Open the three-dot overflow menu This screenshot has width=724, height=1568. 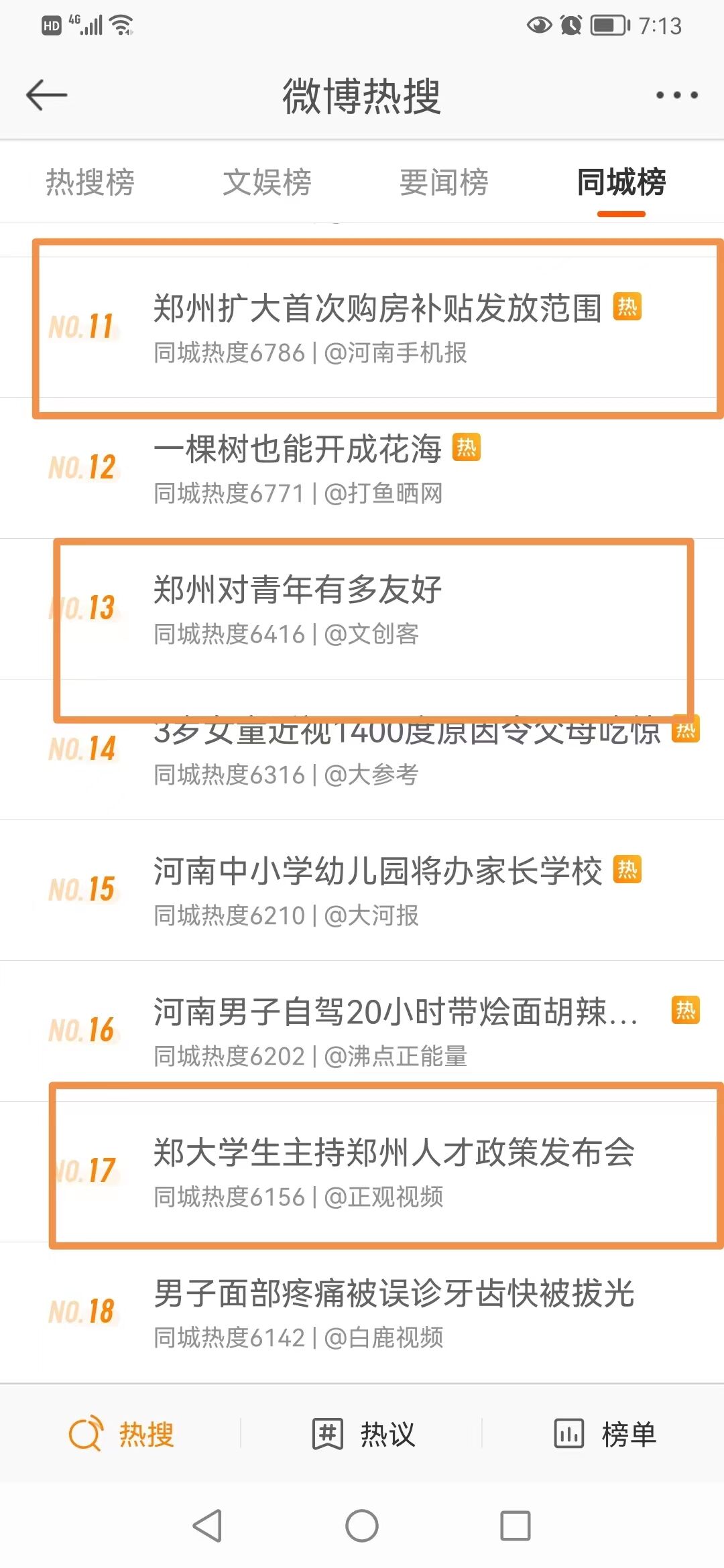[x=676, y=95]
